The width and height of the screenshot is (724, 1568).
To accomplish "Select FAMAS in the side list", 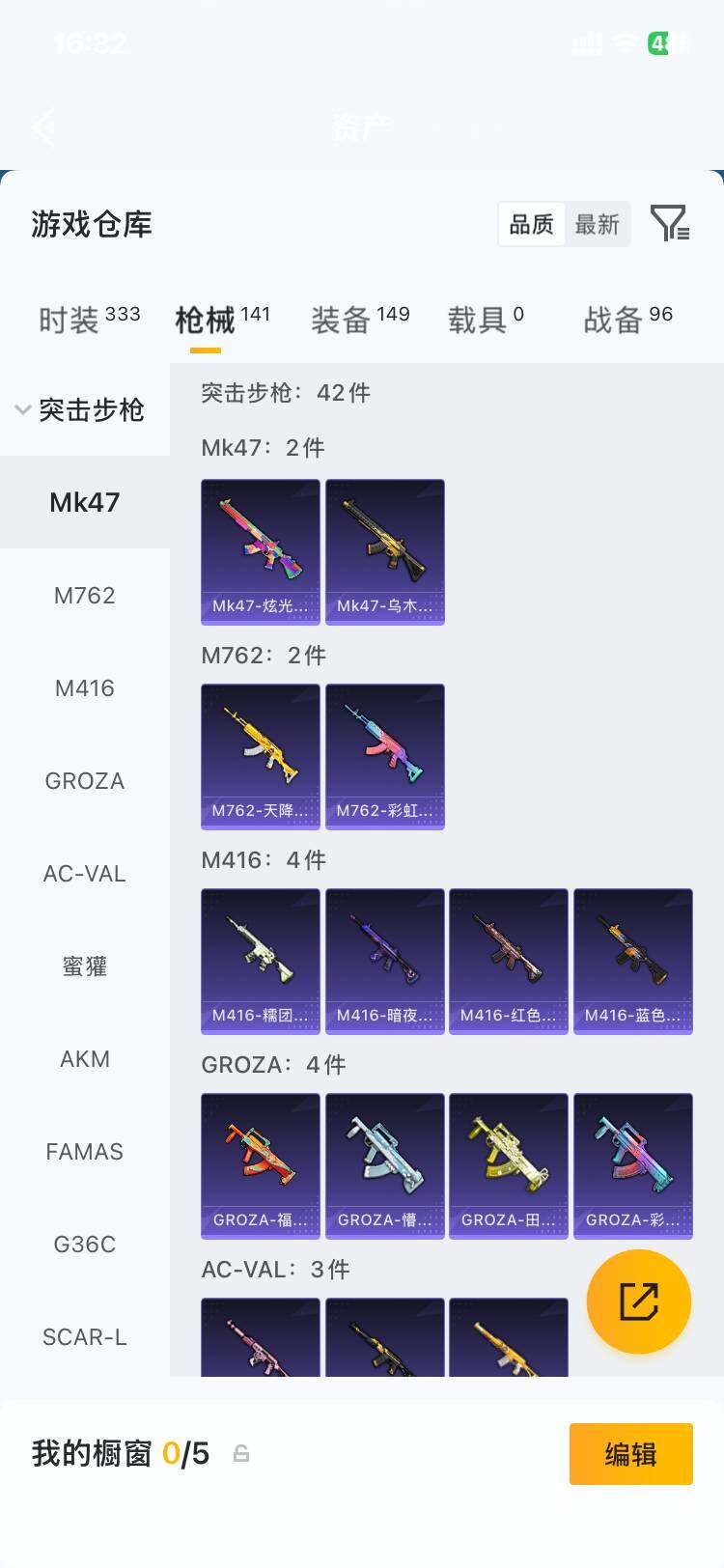I will [85, 1151].
